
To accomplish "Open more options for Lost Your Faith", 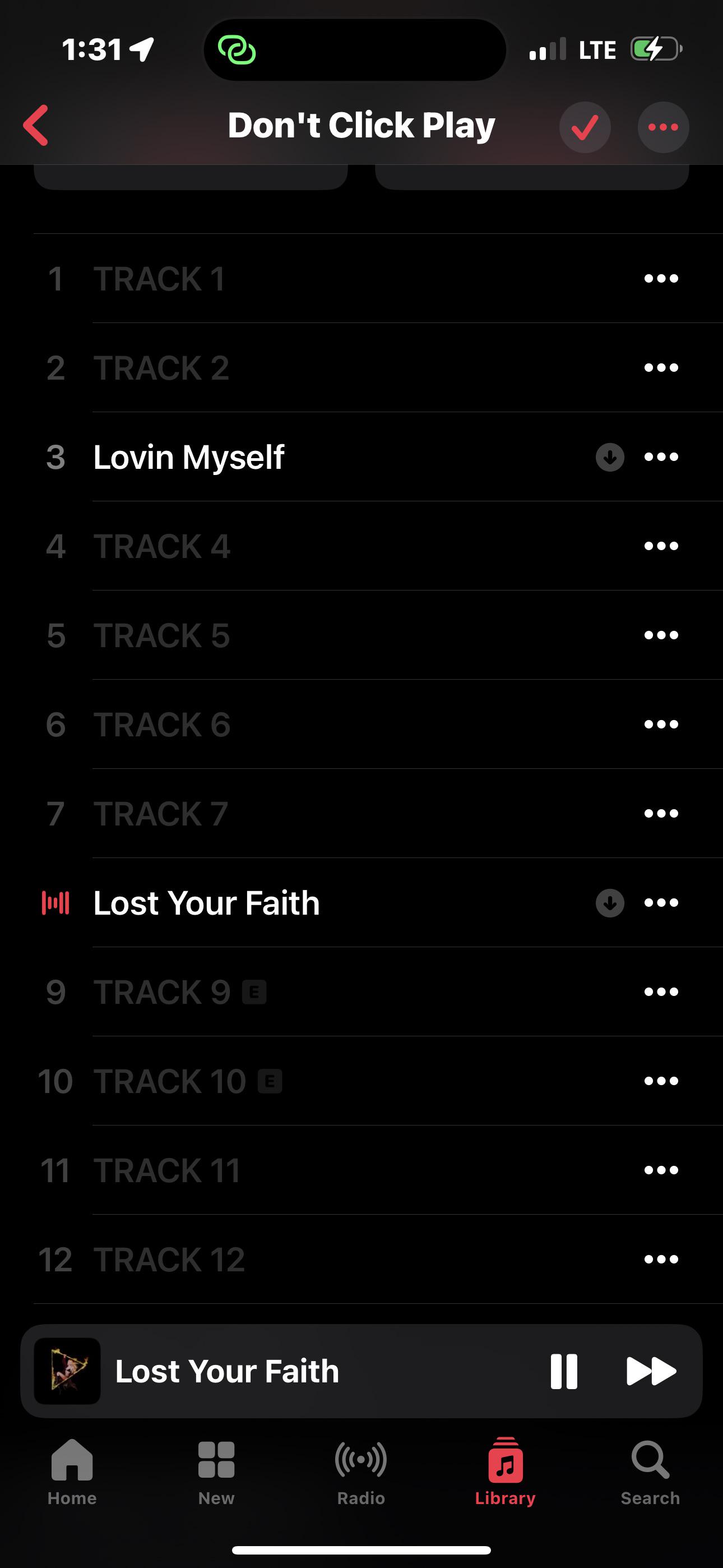I will pyautogui.click(x=661, y=903).
